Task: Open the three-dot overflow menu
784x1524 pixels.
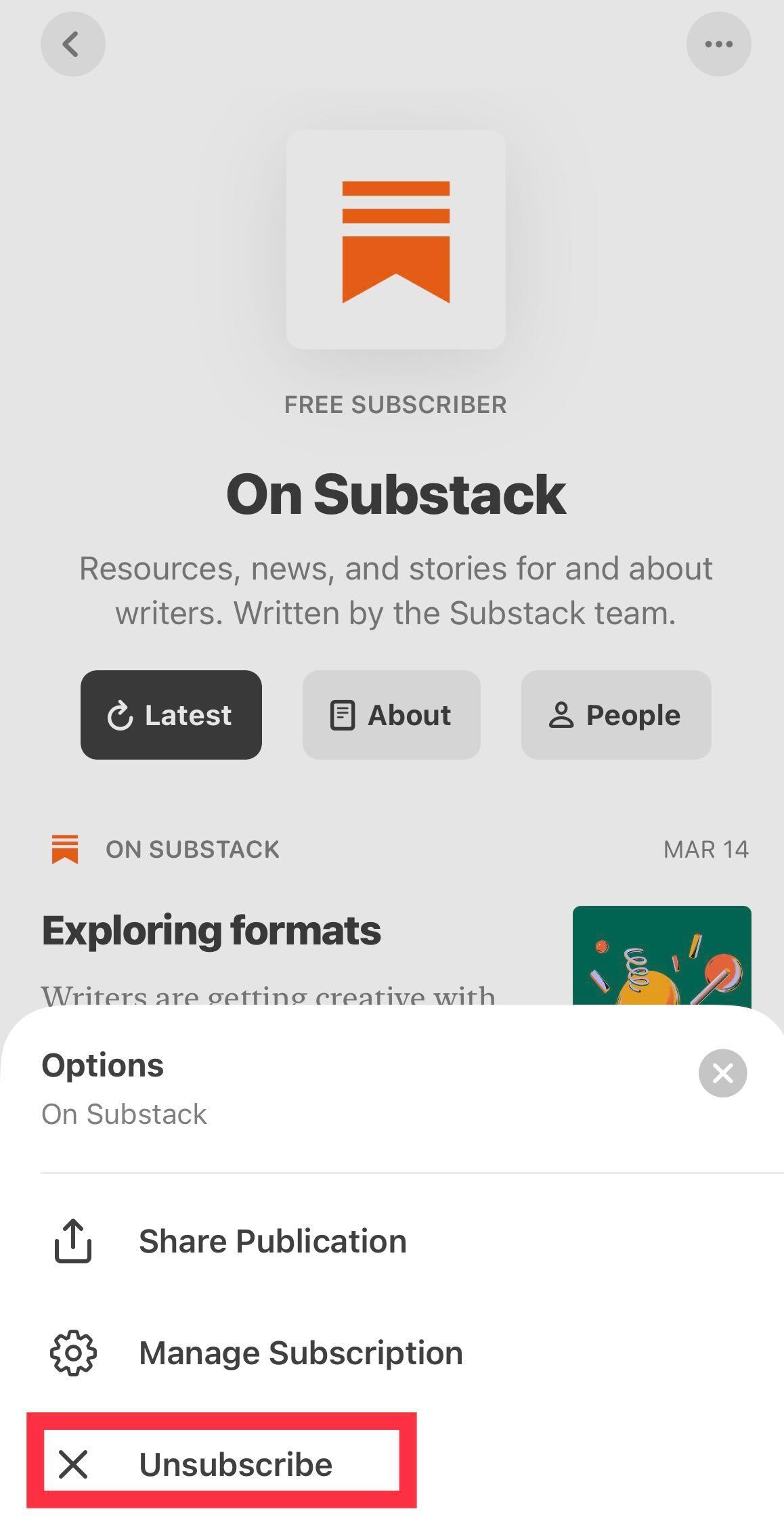Action: click(x=718, y=44)
